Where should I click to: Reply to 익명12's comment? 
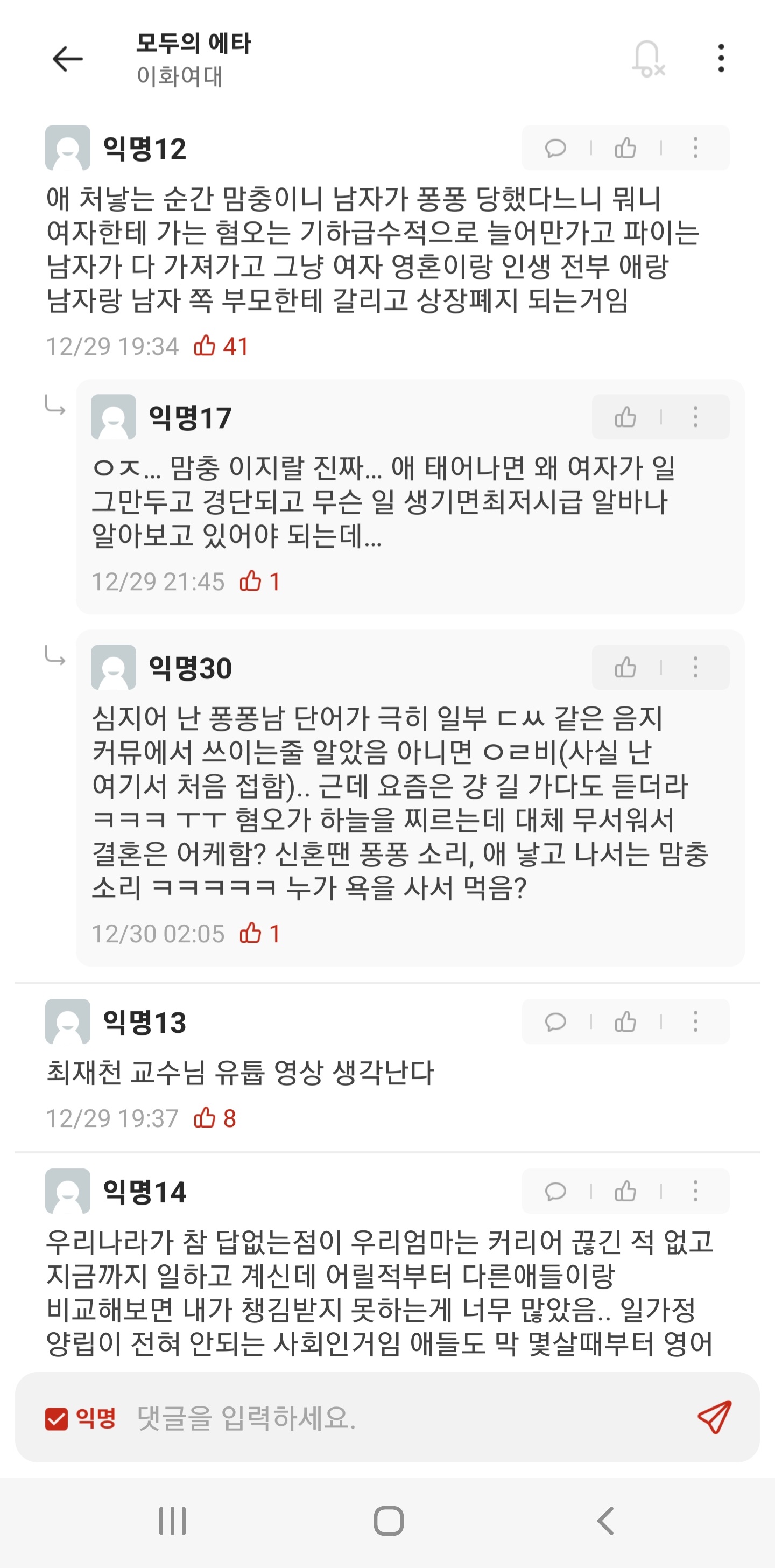point(555,148)
